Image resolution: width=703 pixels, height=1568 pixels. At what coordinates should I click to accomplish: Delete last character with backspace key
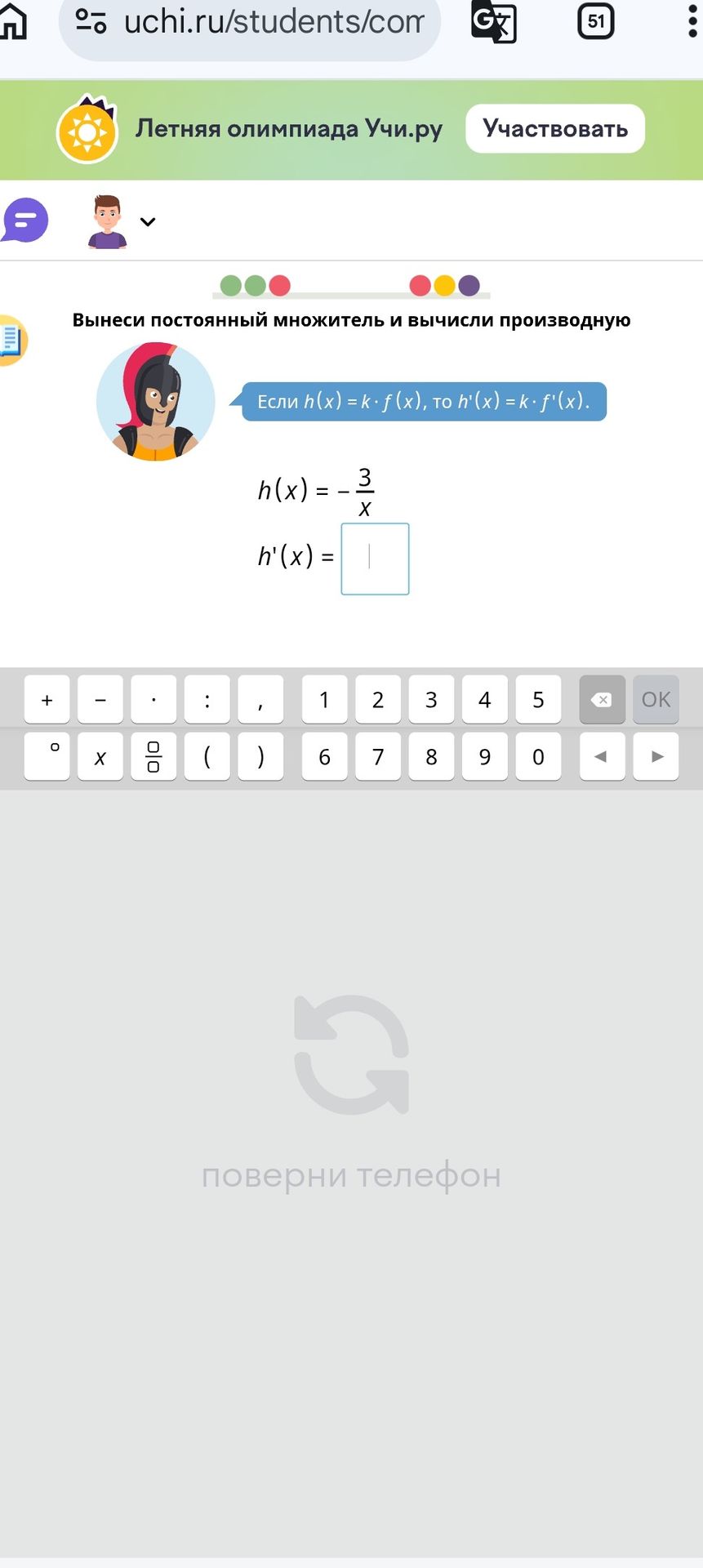[603, 700]
